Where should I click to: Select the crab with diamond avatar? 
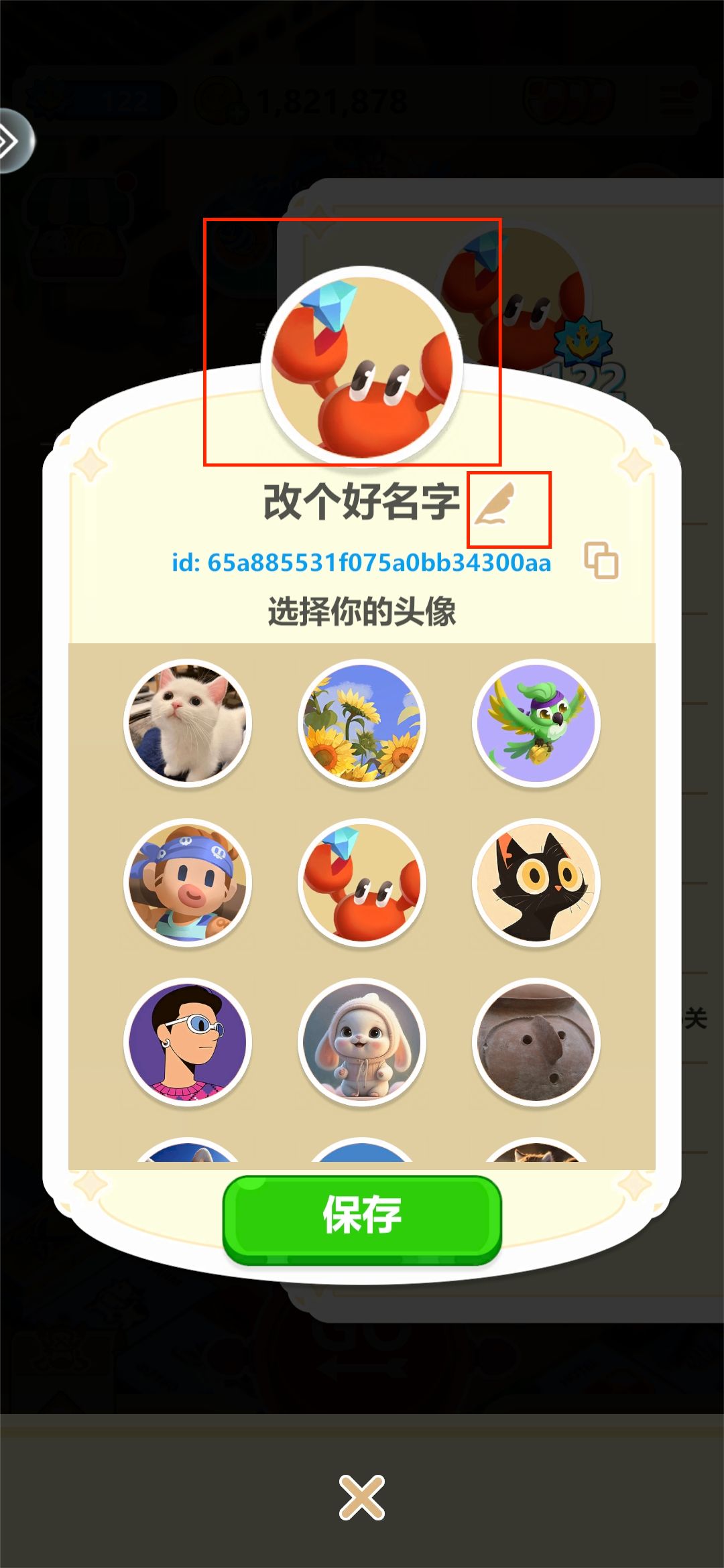362,883
